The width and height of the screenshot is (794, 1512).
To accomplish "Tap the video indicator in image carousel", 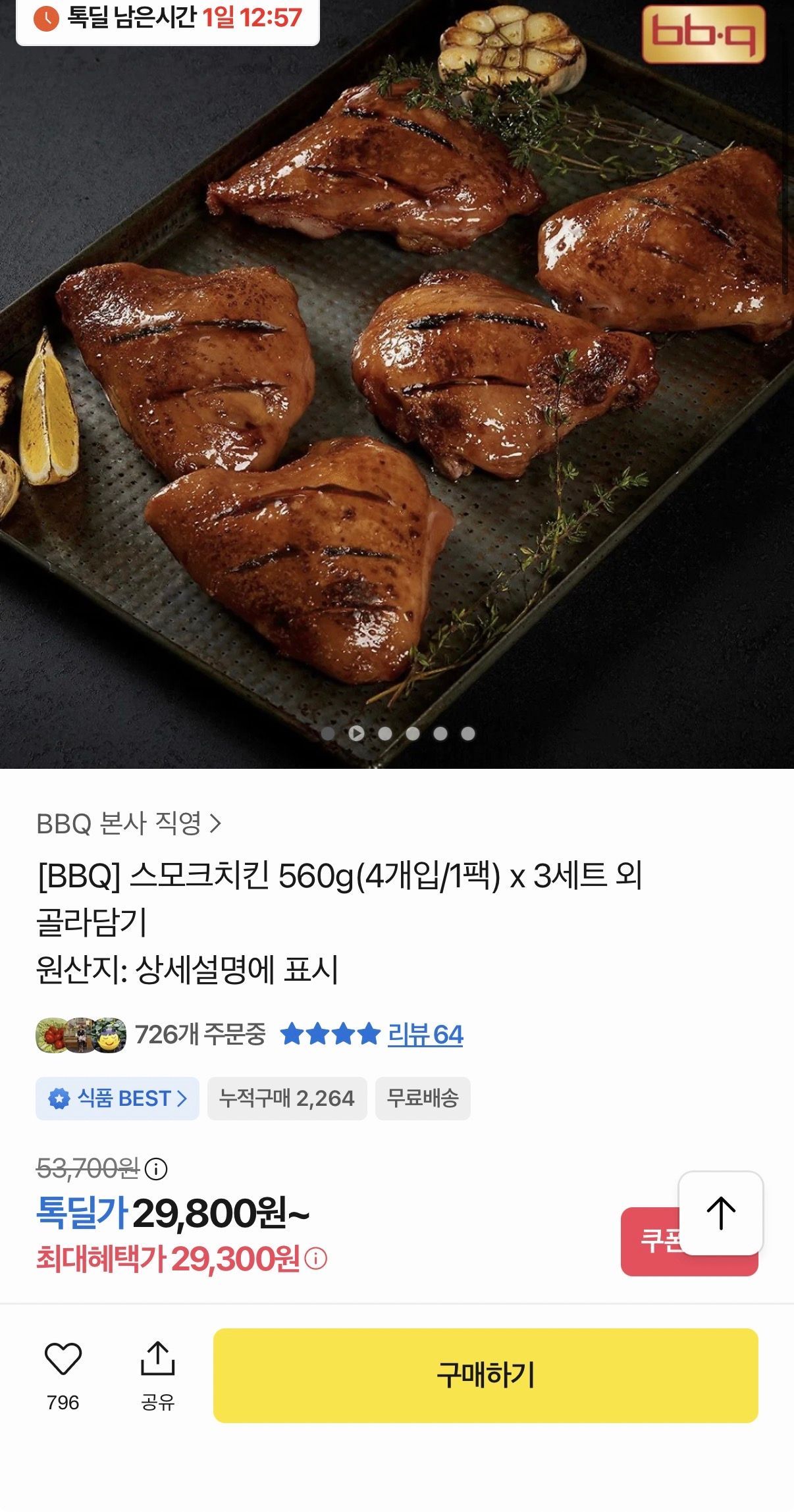I will click(356, 733).
